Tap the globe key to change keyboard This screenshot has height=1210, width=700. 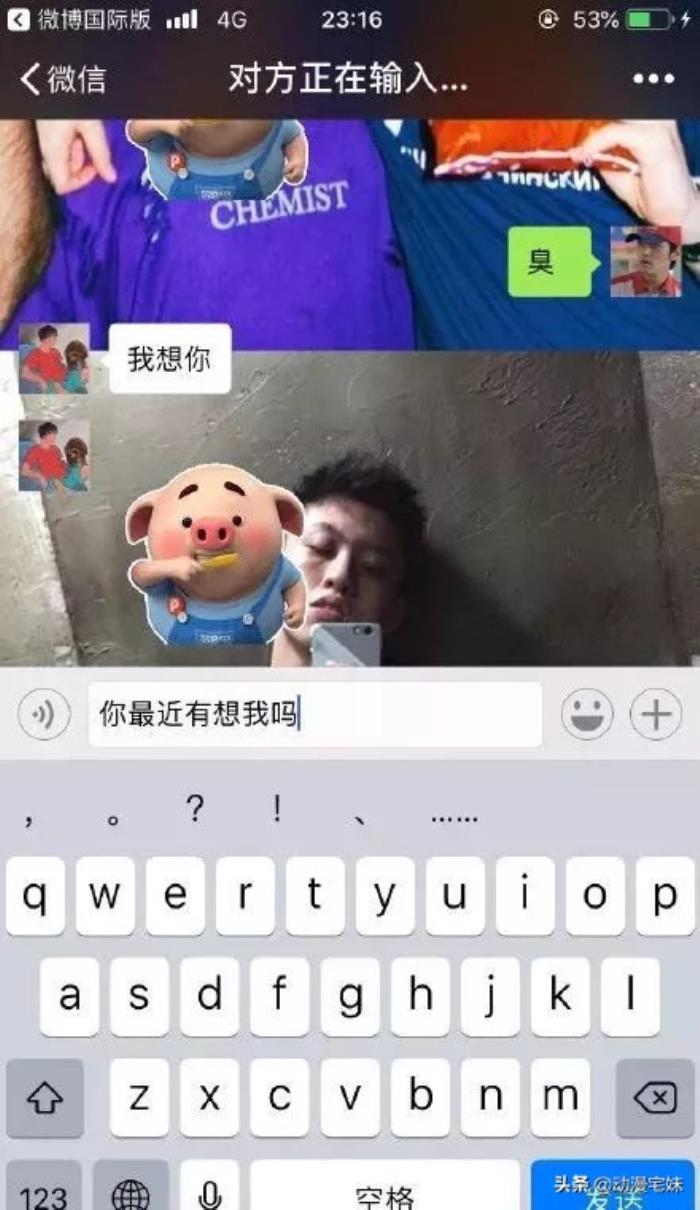coord(131,1190)
